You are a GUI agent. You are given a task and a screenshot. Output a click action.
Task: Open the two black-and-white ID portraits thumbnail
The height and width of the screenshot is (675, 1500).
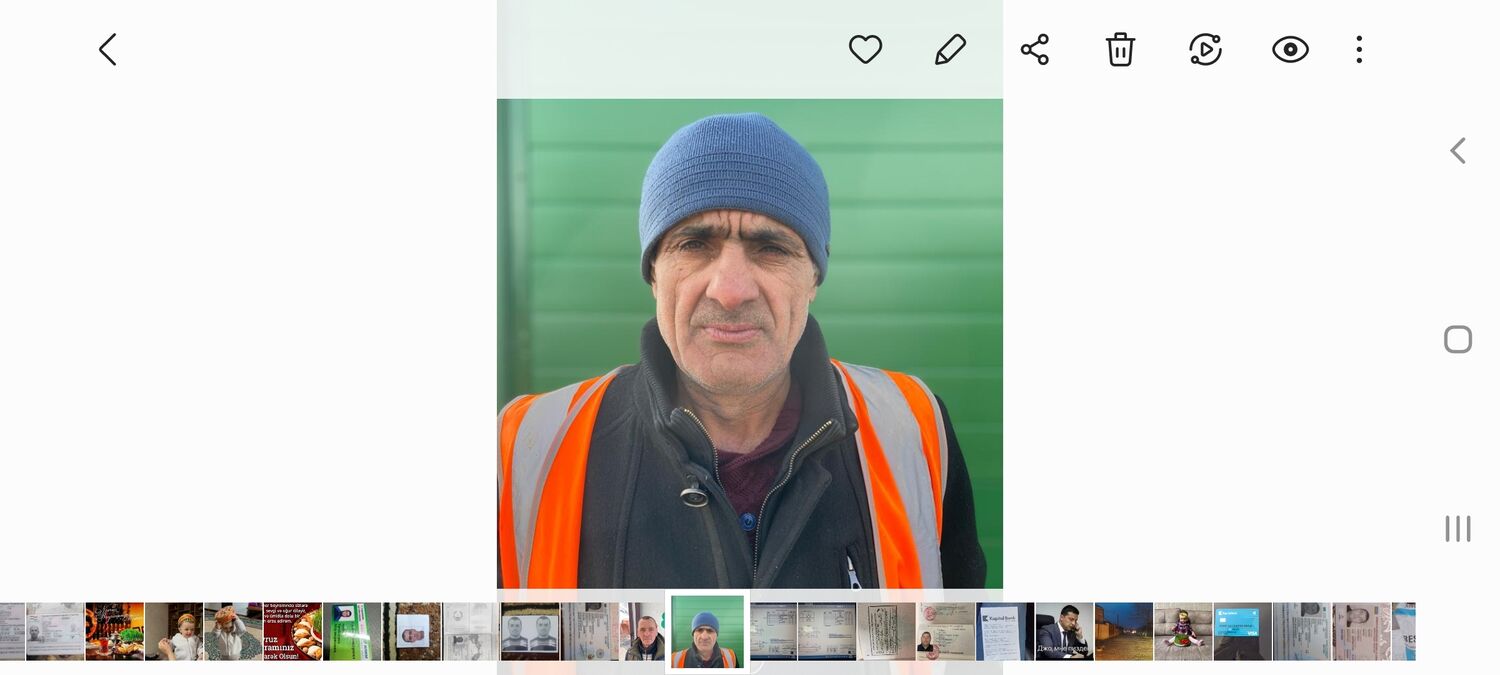click(x=530, y=631)
